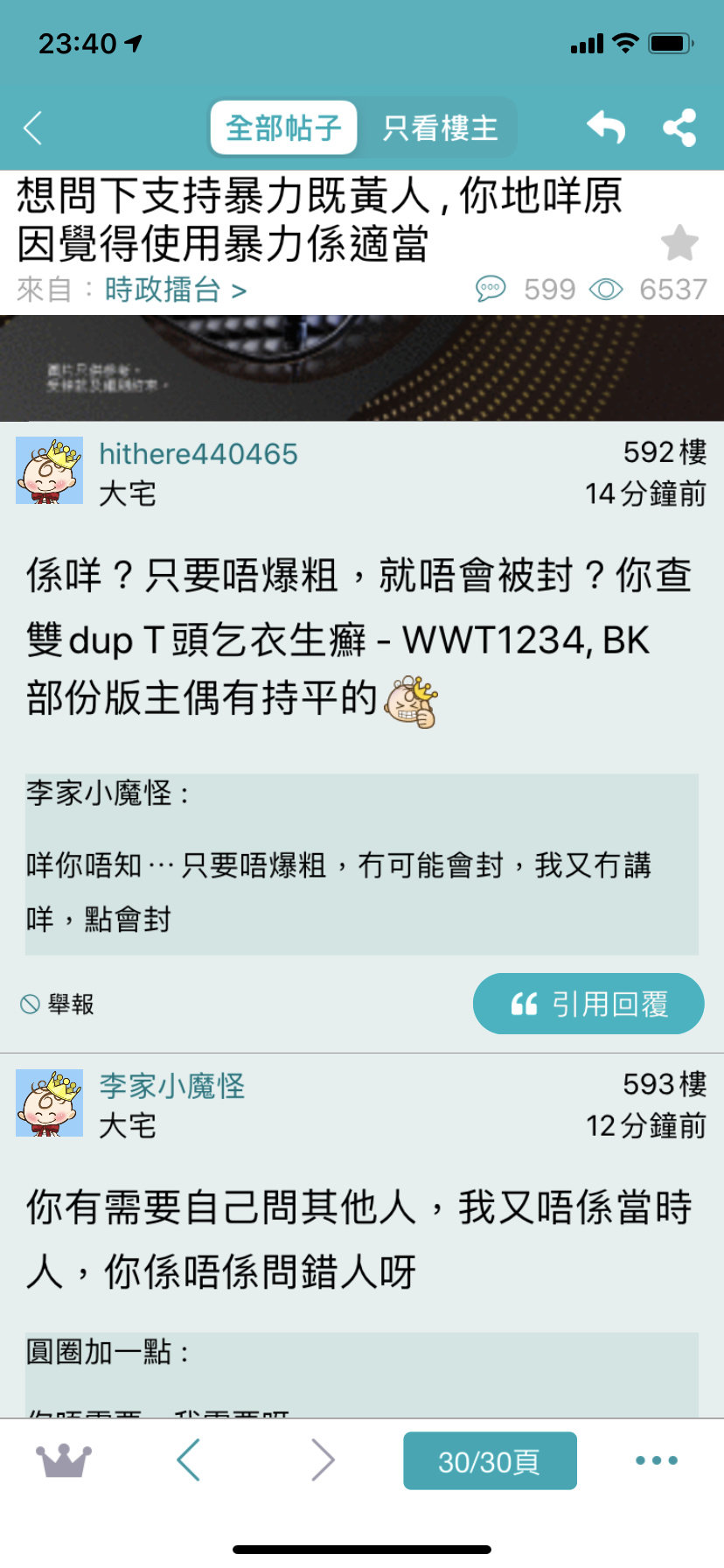Open the 30/30頁 page selector
The width and height of the screenshot is (724, 1568).
[490, 1460]
